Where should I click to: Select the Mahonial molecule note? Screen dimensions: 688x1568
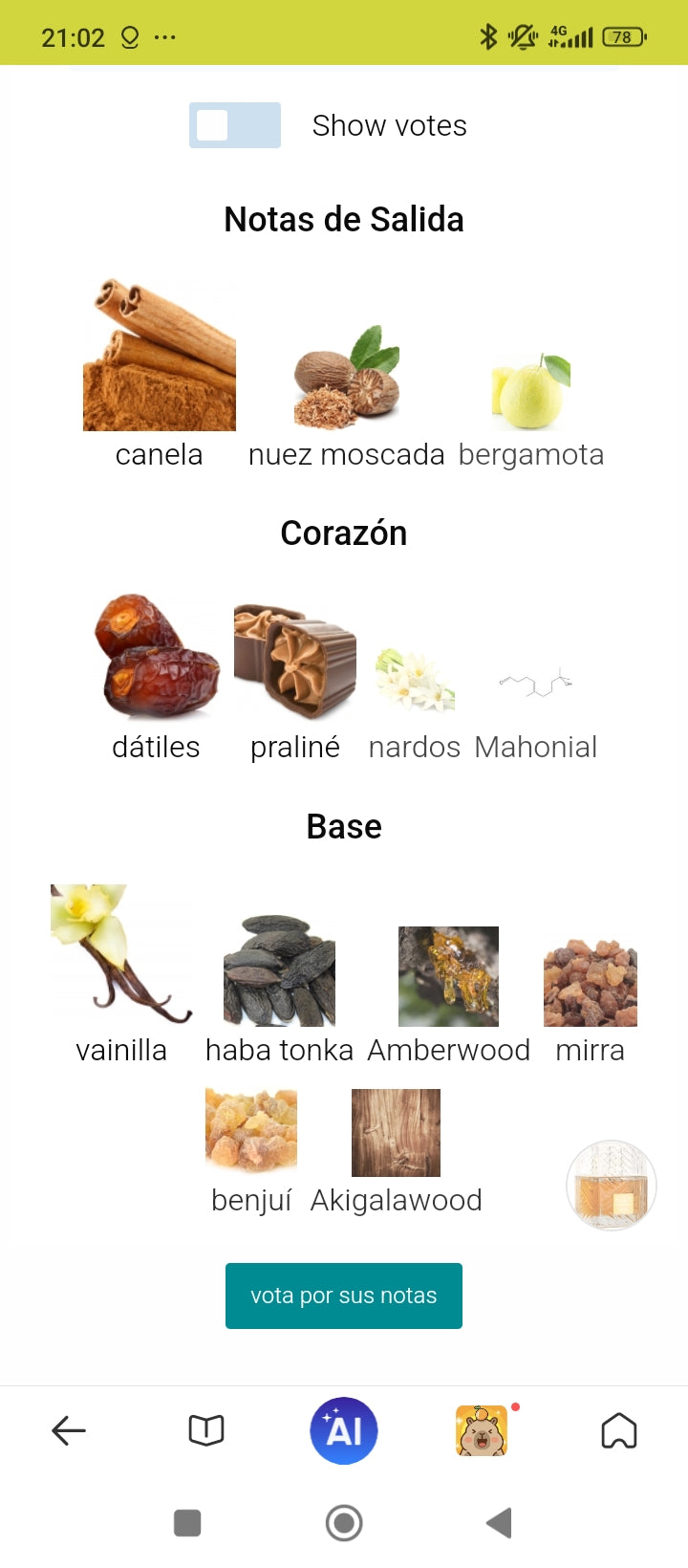coord(536,684)
